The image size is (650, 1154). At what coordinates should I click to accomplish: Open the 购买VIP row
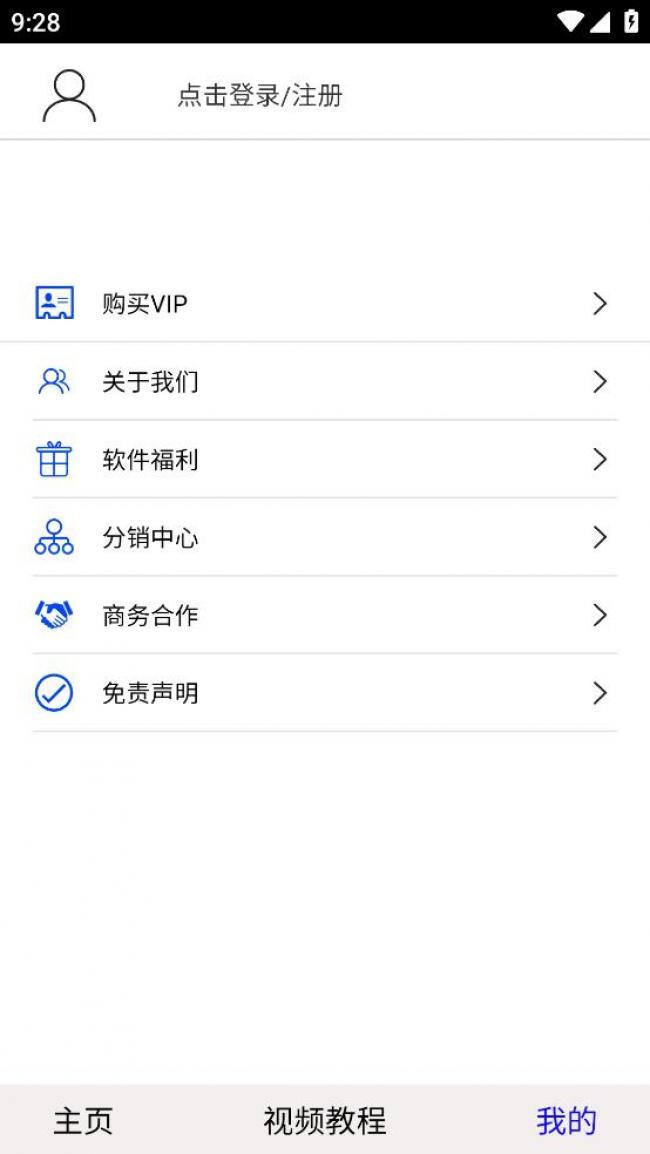pyautogui.click(x=324, y=304)
